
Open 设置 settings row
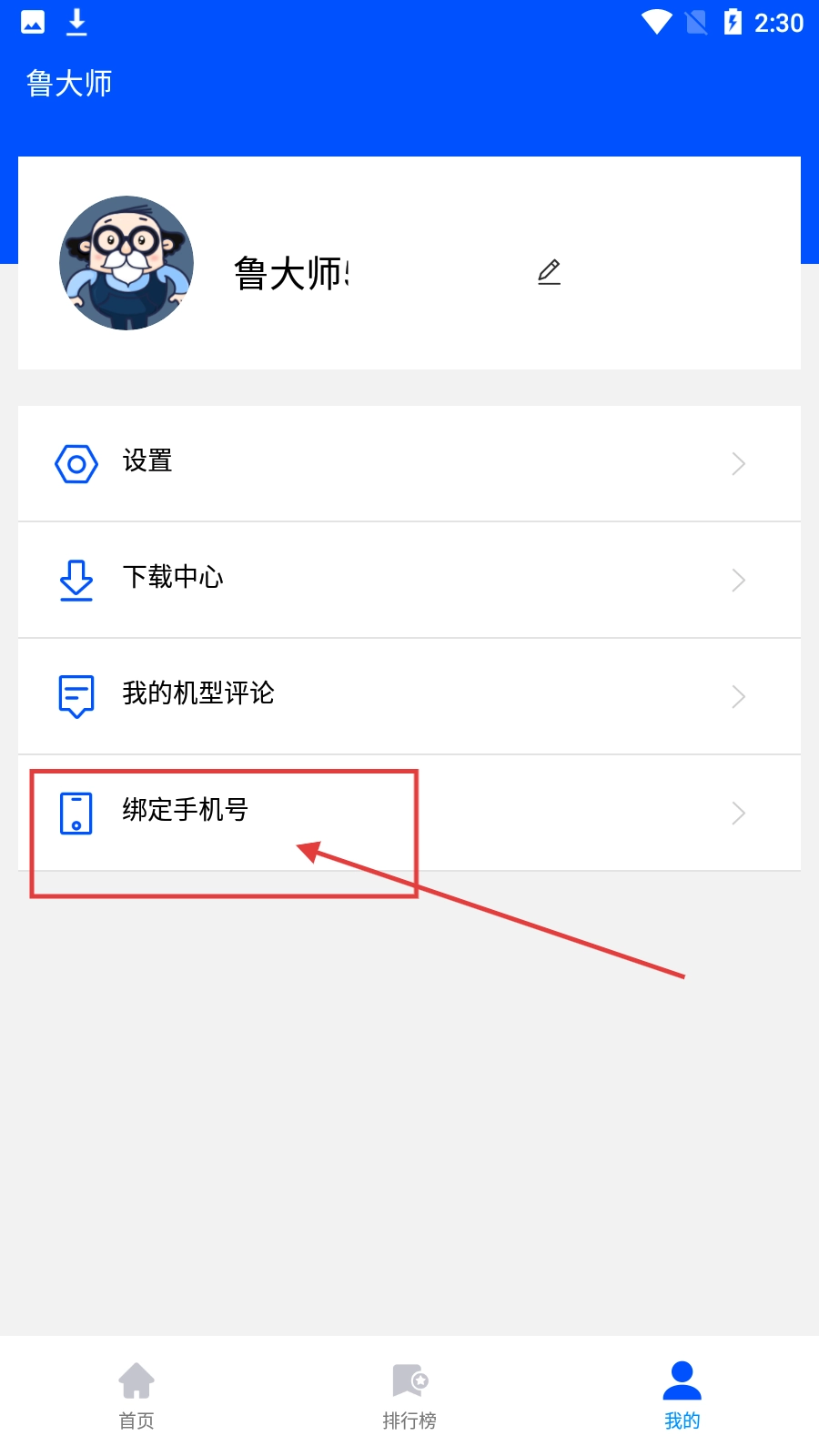point(409,463)
